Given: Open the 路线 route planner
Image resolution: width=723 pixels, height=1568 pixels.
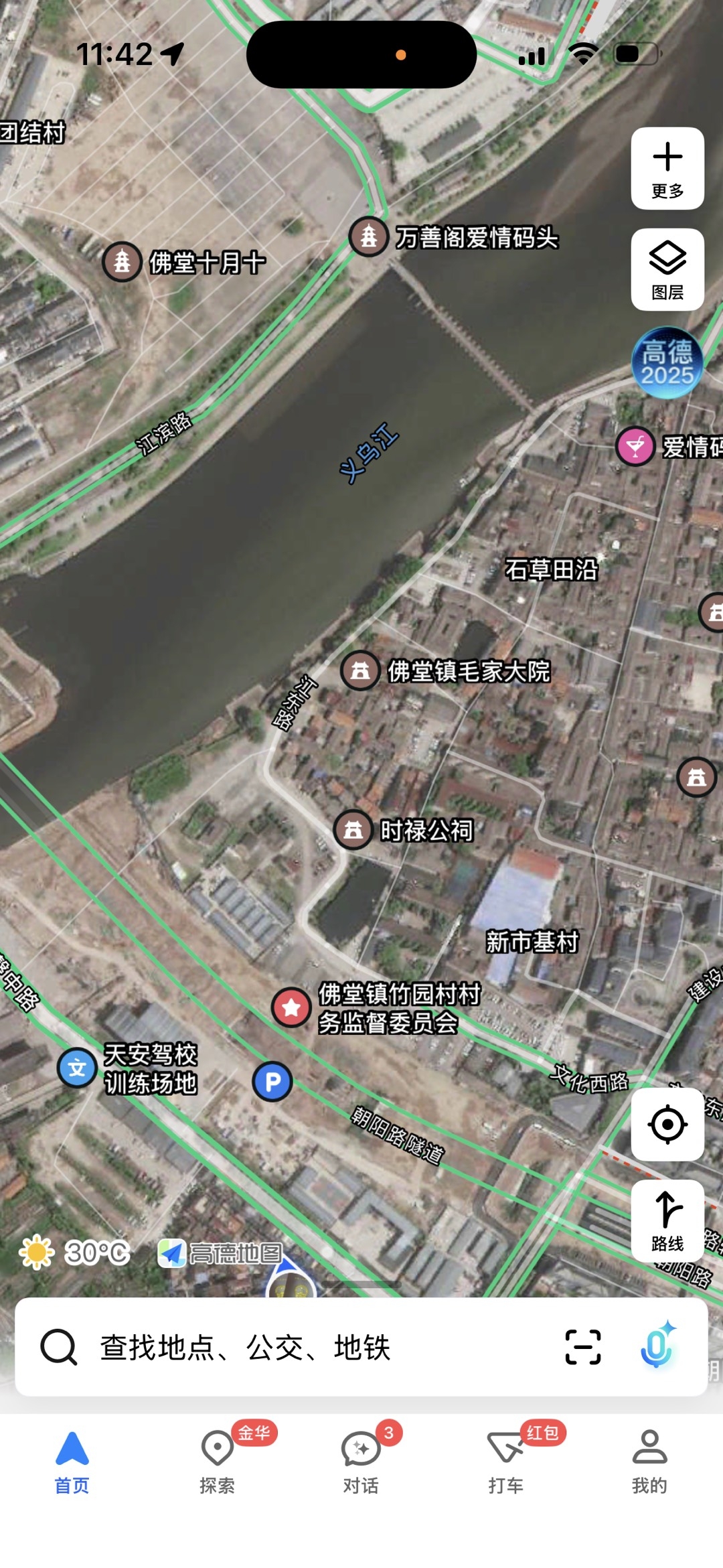Looking at the screenshot, I should pos(667,1220).
